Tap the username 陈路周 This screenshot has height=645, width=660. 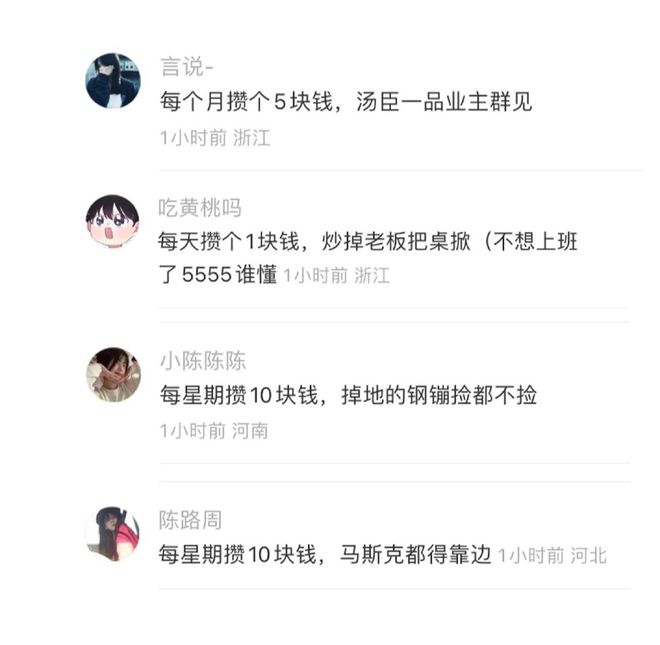pyautogui.click(x=190, y=520)
